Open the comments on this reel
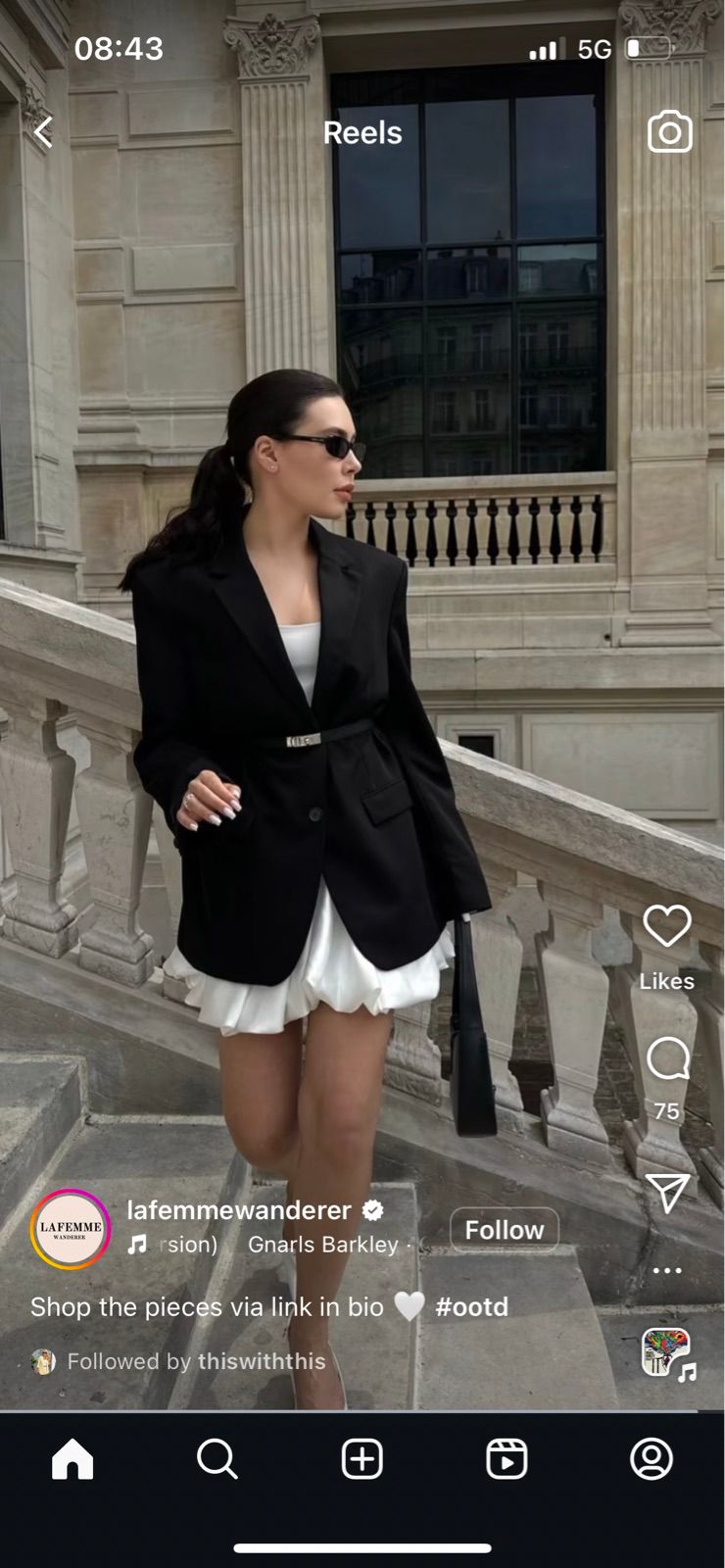Image resolution: width=725 pixels, height=1568 pixels. click(667, 1058)
